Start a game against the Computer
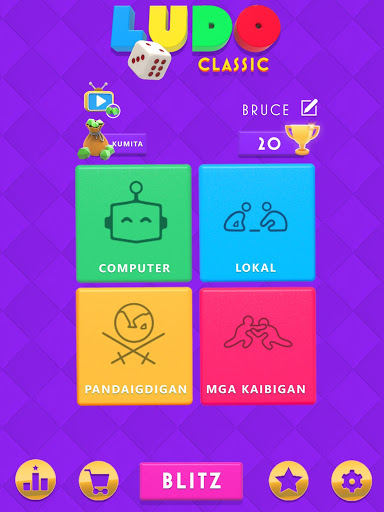The width and height of the screenshot is (384, 512). click(134, 223)
